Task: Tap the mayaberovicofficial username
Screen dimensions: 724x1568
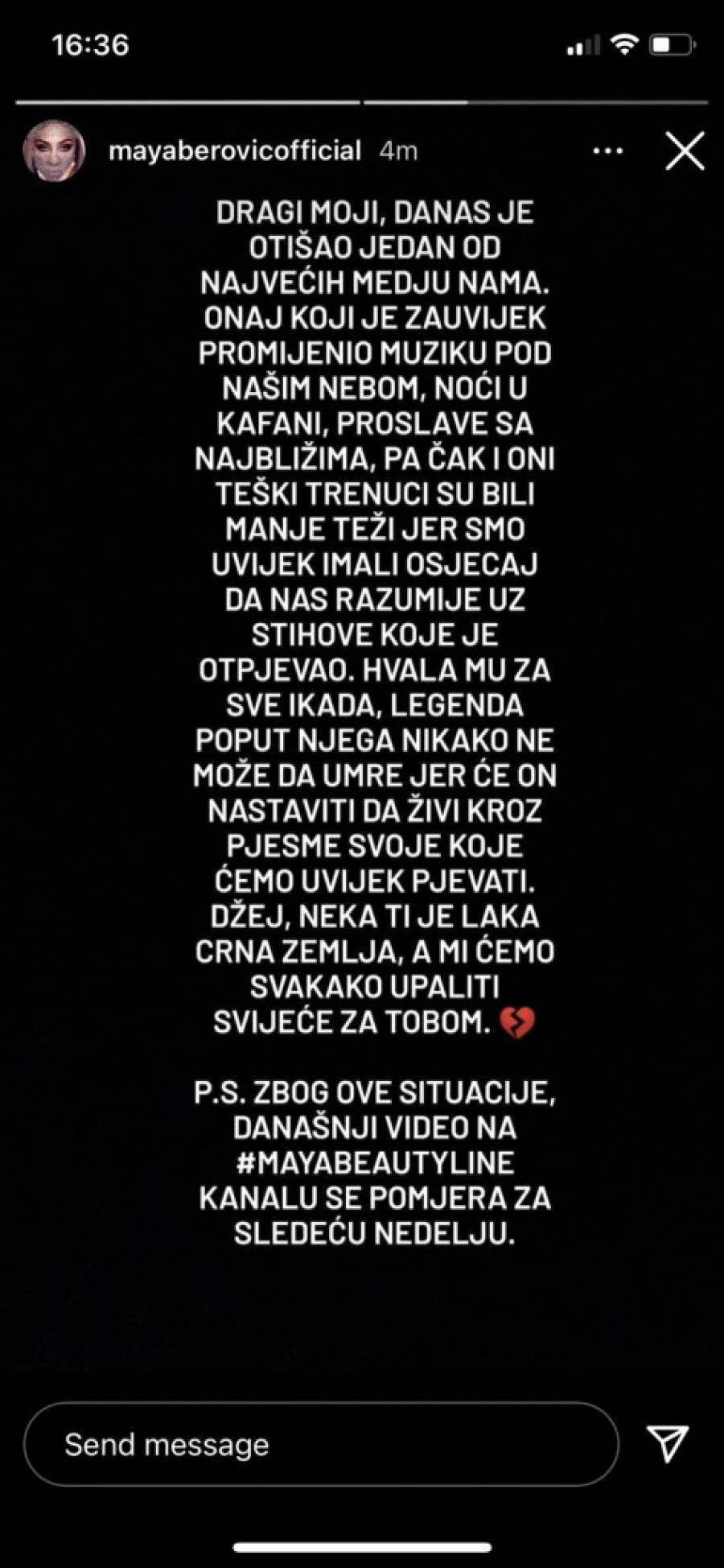Action: point(234,151)
